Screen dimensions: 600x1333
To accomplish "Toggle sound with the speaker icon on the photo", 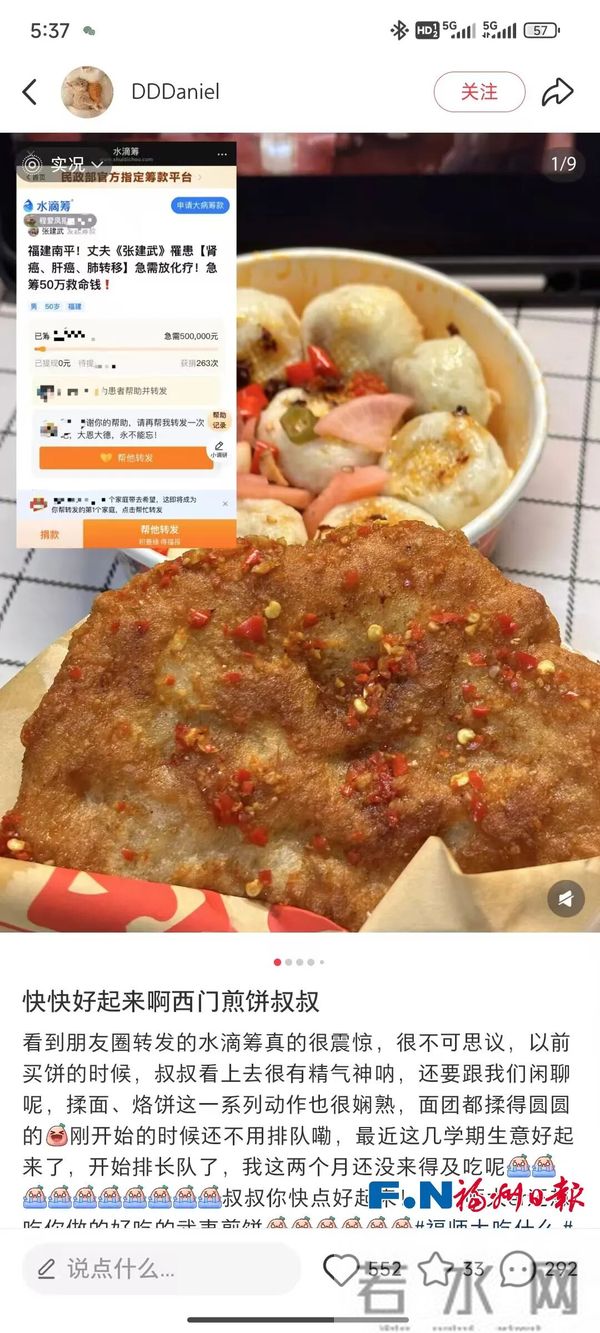I will click(x=565, y=899).
